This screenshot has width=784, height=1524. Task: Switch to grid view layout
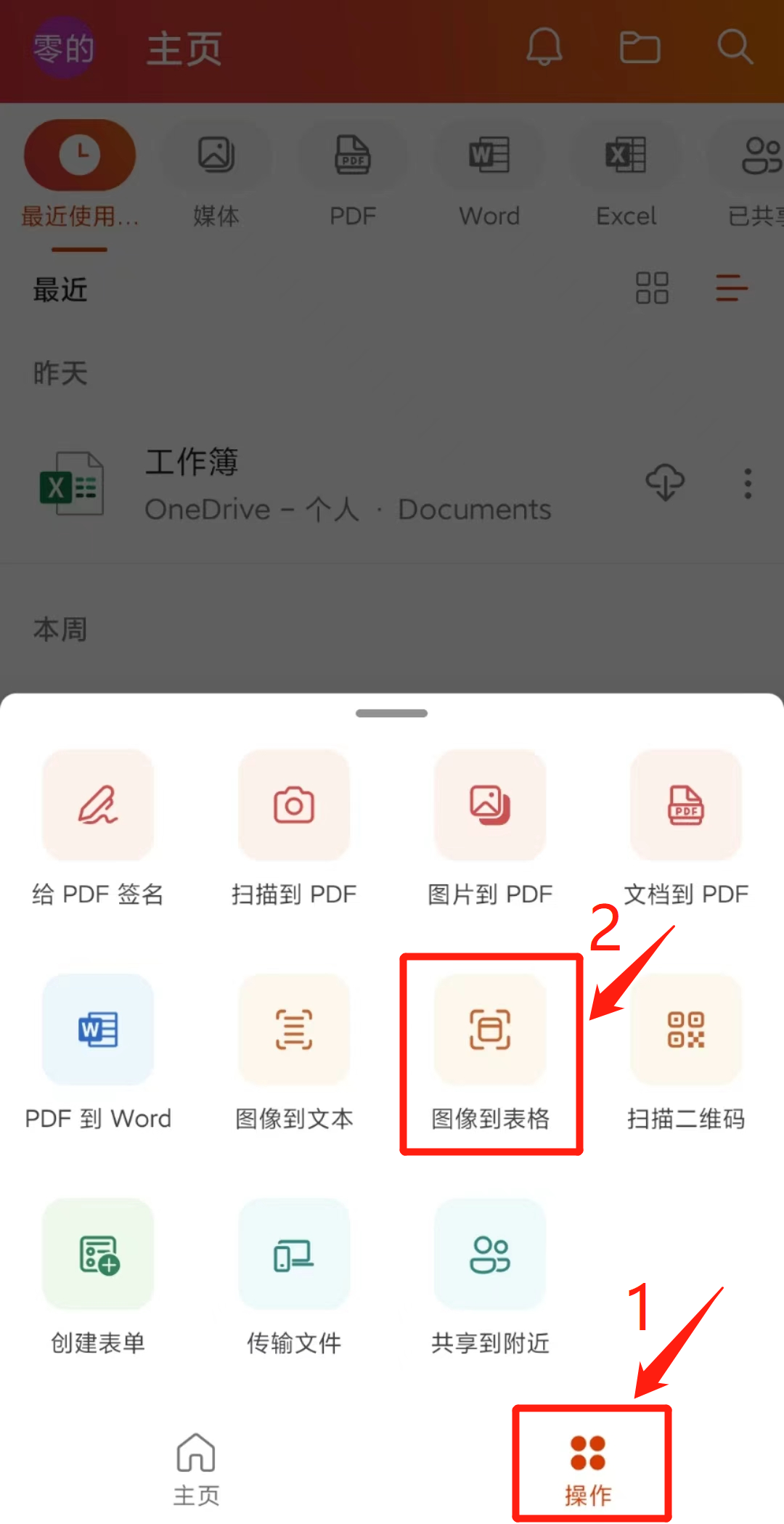pos(652,288)
